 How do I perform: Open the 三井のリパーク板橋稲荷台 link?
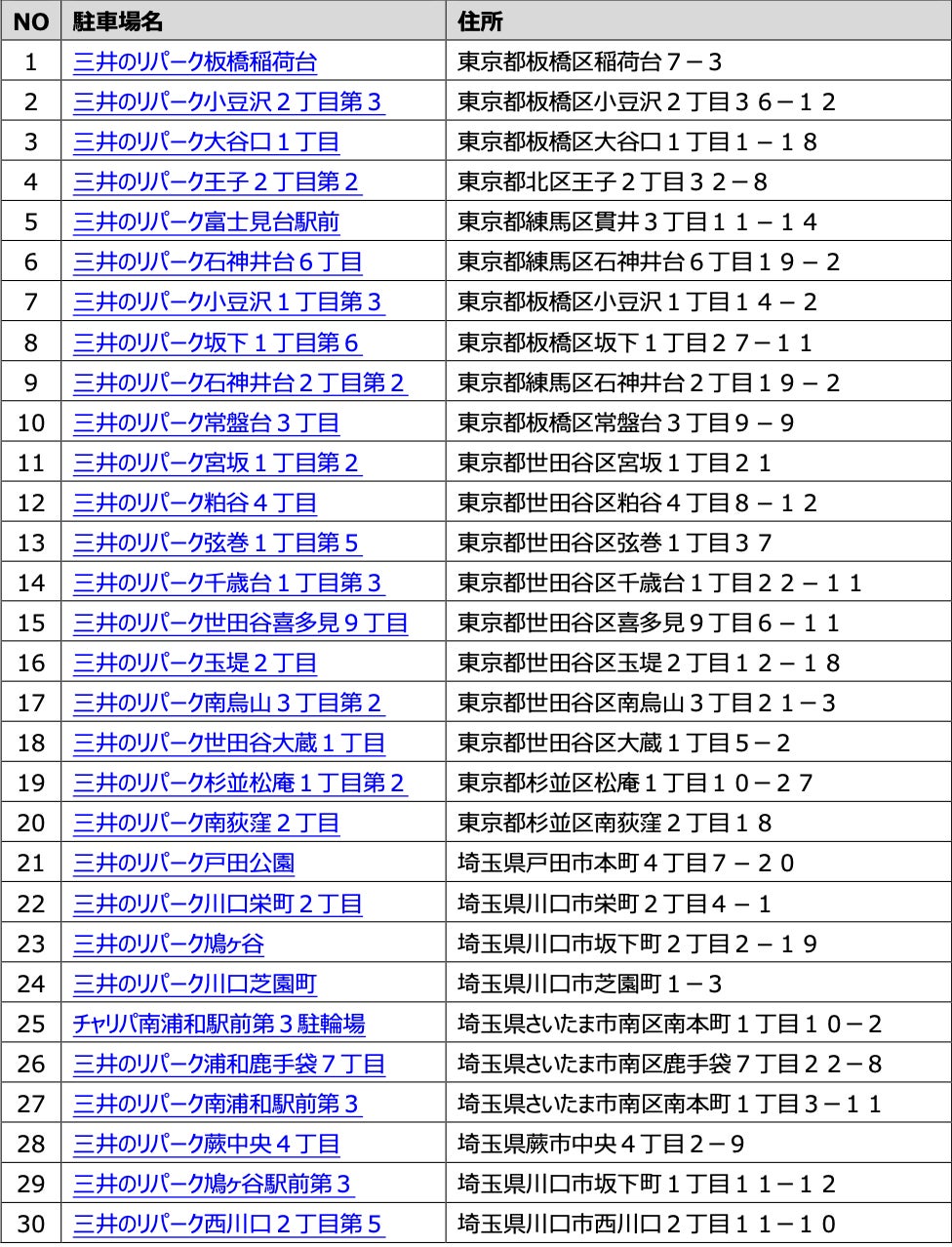point(195,62)
